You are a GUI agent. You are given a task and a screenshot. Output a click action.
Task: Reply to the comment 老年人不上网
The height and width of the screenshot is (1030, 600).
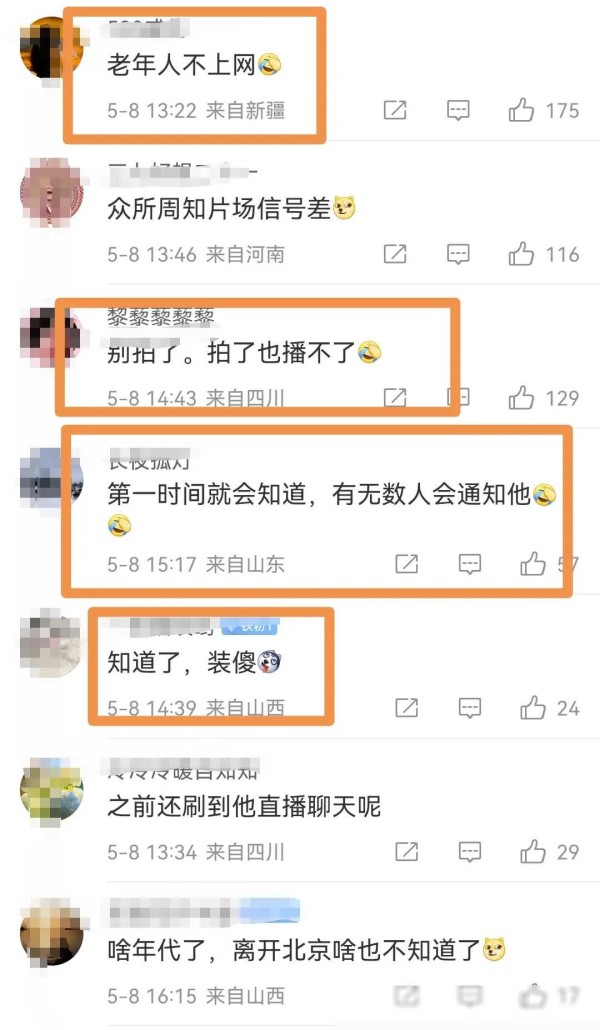tap(458, 110)
